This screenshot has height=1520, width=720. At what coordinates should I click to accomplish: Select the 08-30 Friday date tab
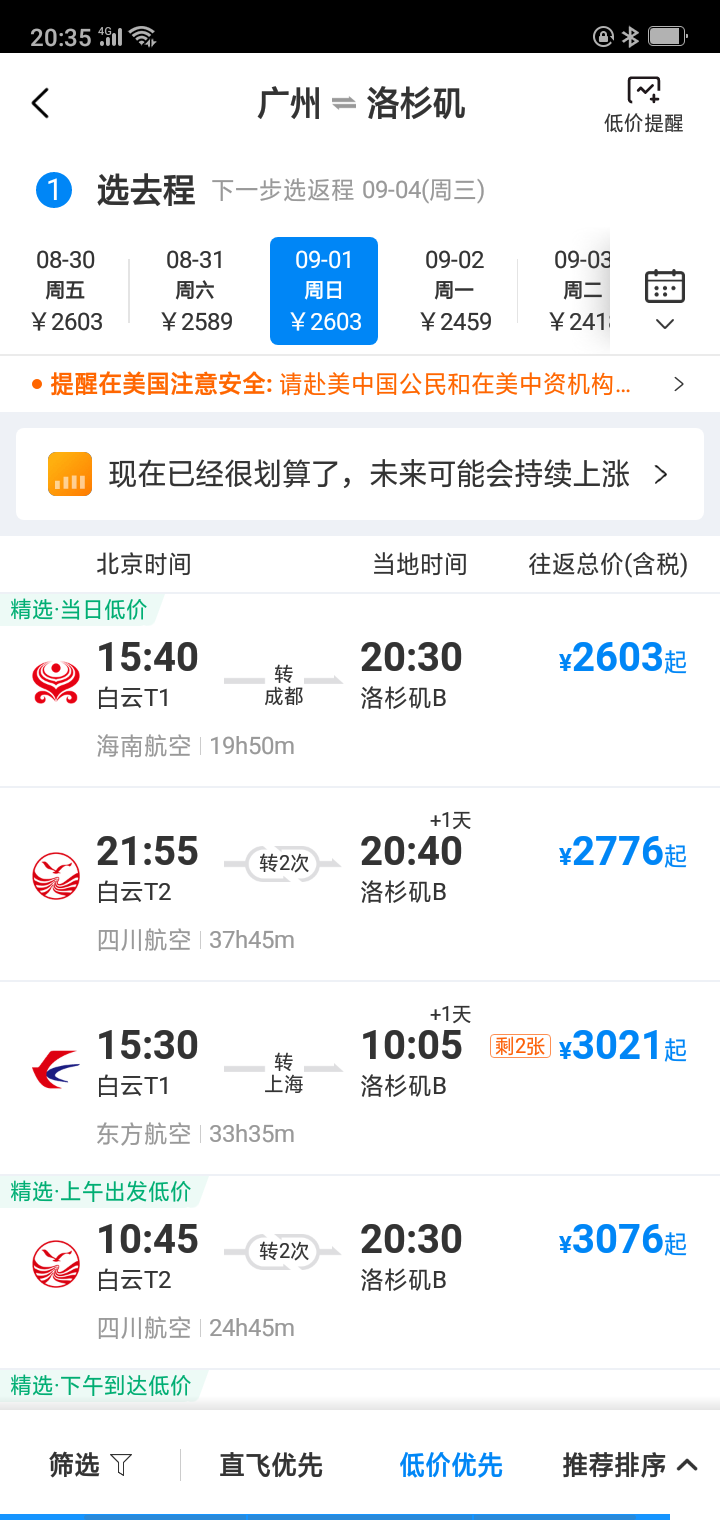click(x=67, y=291)
